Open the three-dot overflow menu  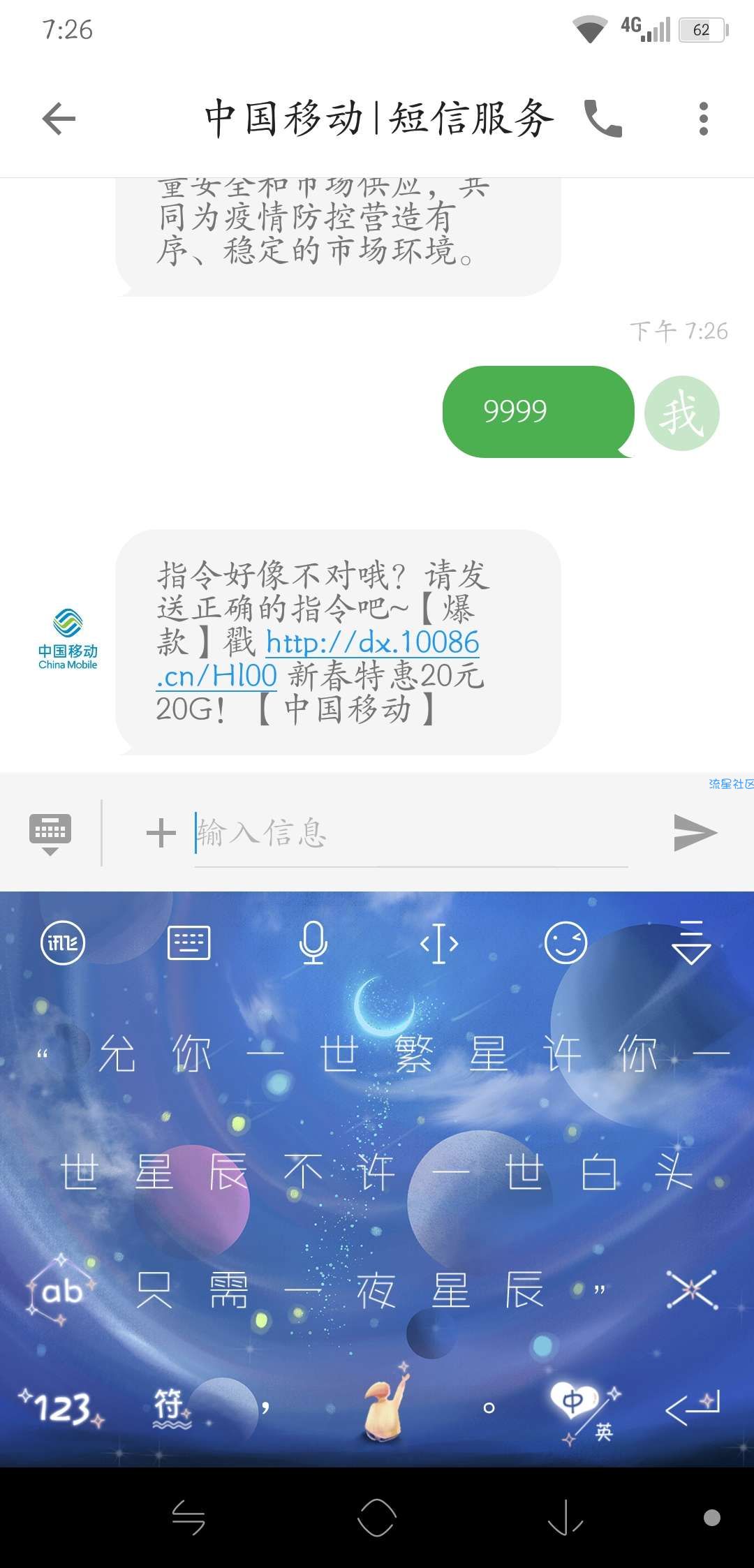(x=703, y=119)
